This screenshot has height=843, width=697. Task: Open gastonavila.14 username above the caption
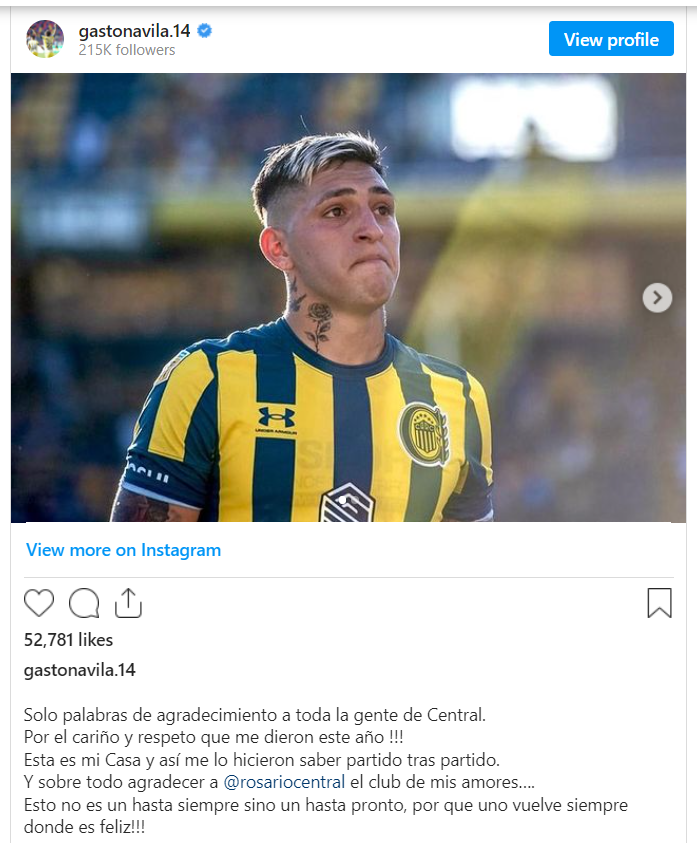79,670
